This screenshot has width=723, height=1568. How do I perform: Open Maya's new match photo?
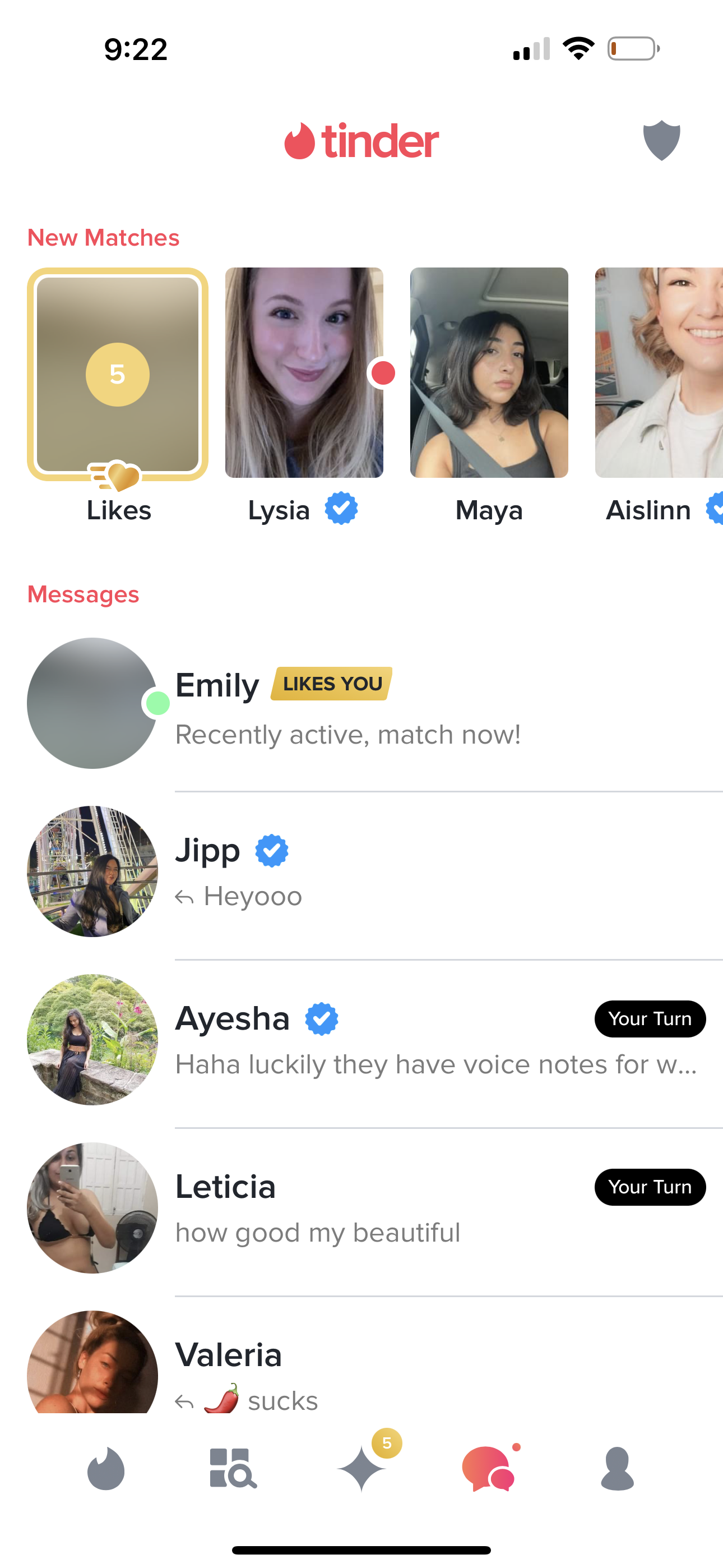click(489, 372)
